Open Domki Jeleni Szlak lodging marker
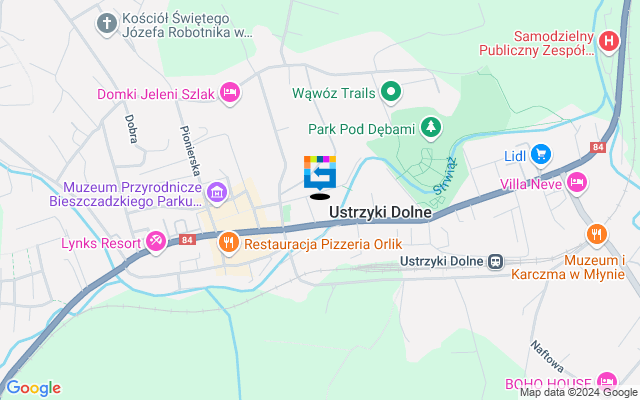 click(x=231, y=93)
